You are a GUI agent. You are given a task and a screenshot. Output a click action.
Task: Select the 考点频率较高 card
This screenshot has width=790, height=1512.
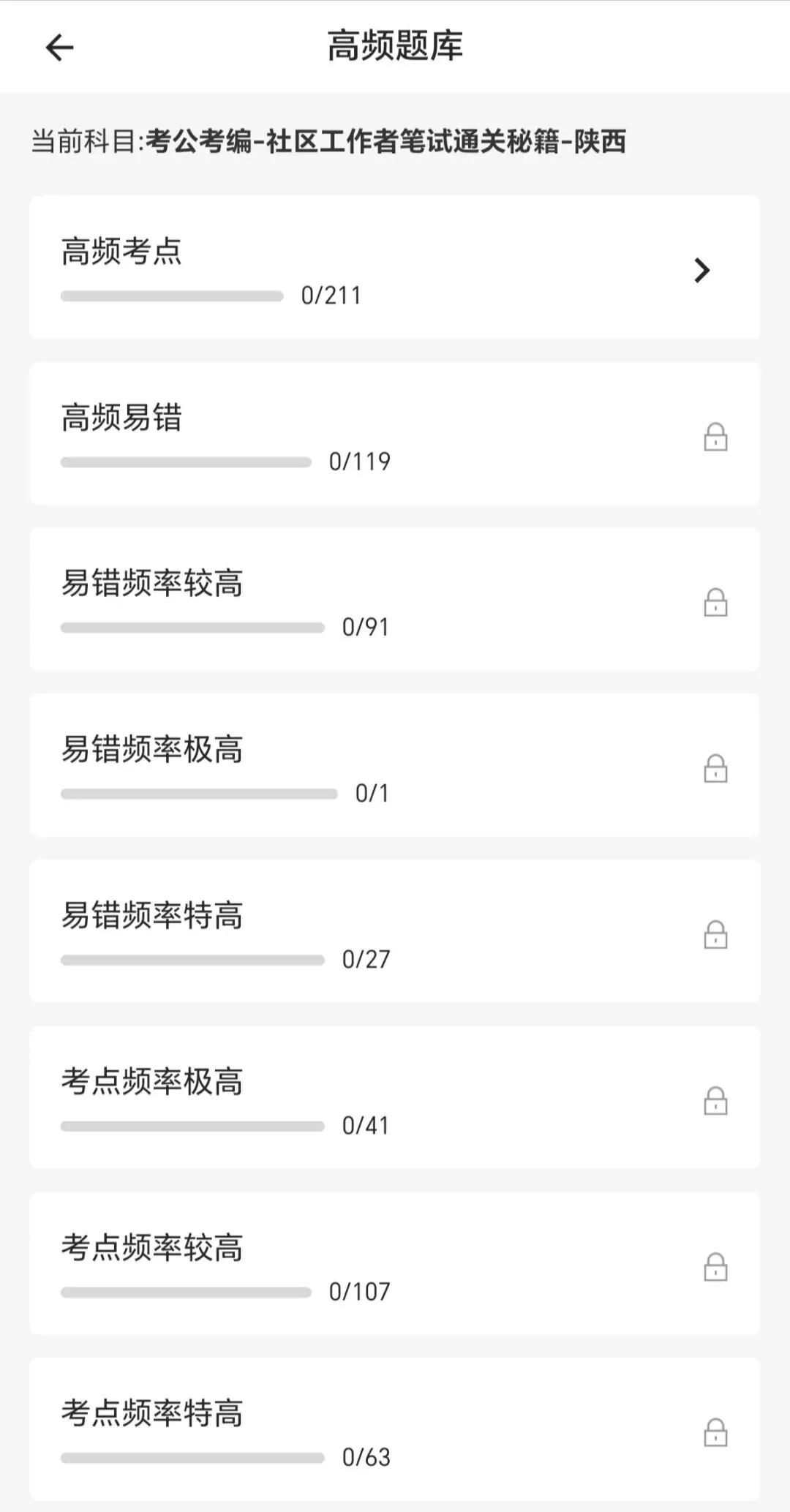coord(394,1264)
